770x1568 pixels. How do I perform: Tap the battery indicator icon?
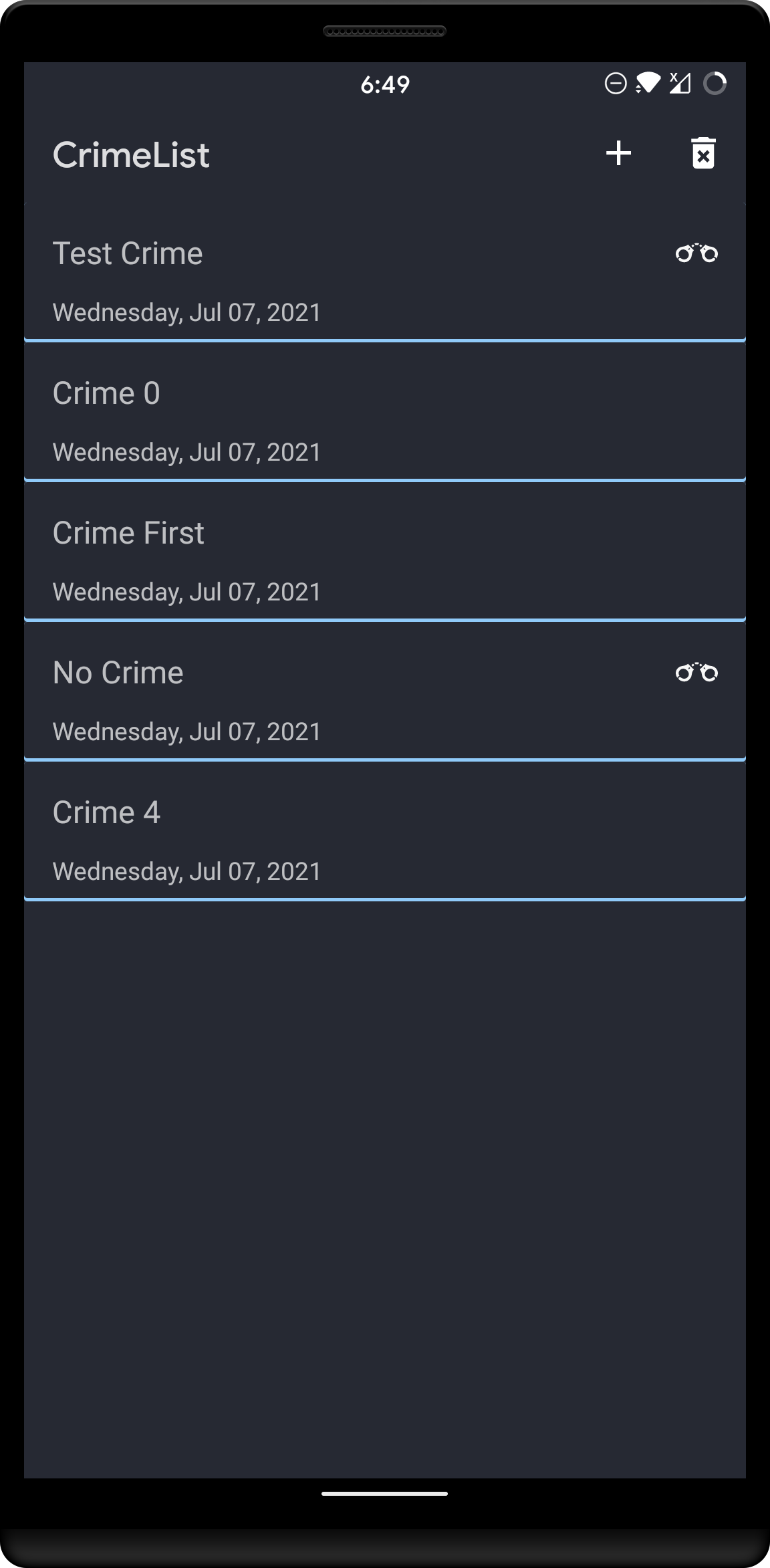pos(716,84)
